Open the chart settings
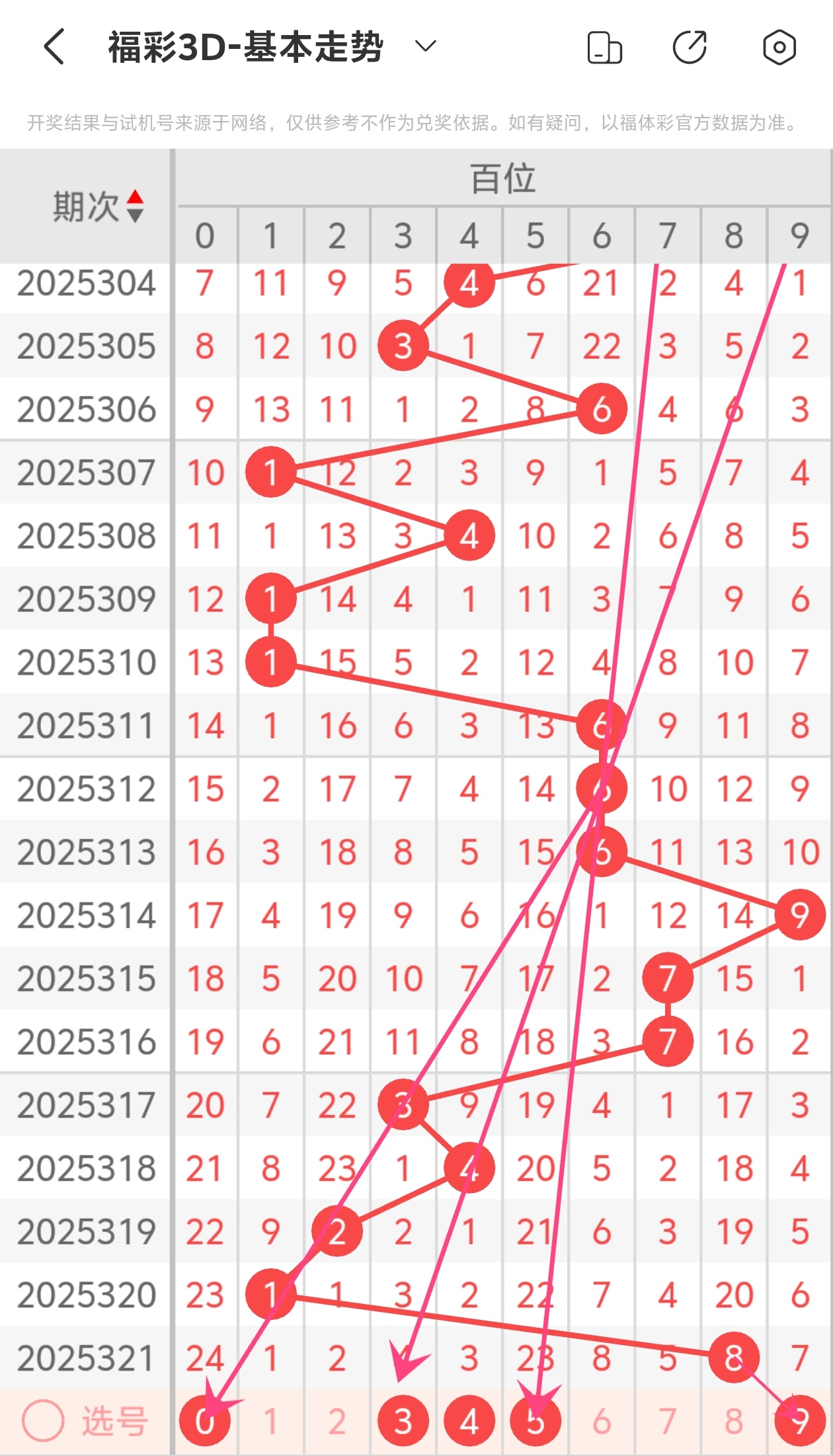The width and height of the screenshot is (833, 1456). point(779,48)
